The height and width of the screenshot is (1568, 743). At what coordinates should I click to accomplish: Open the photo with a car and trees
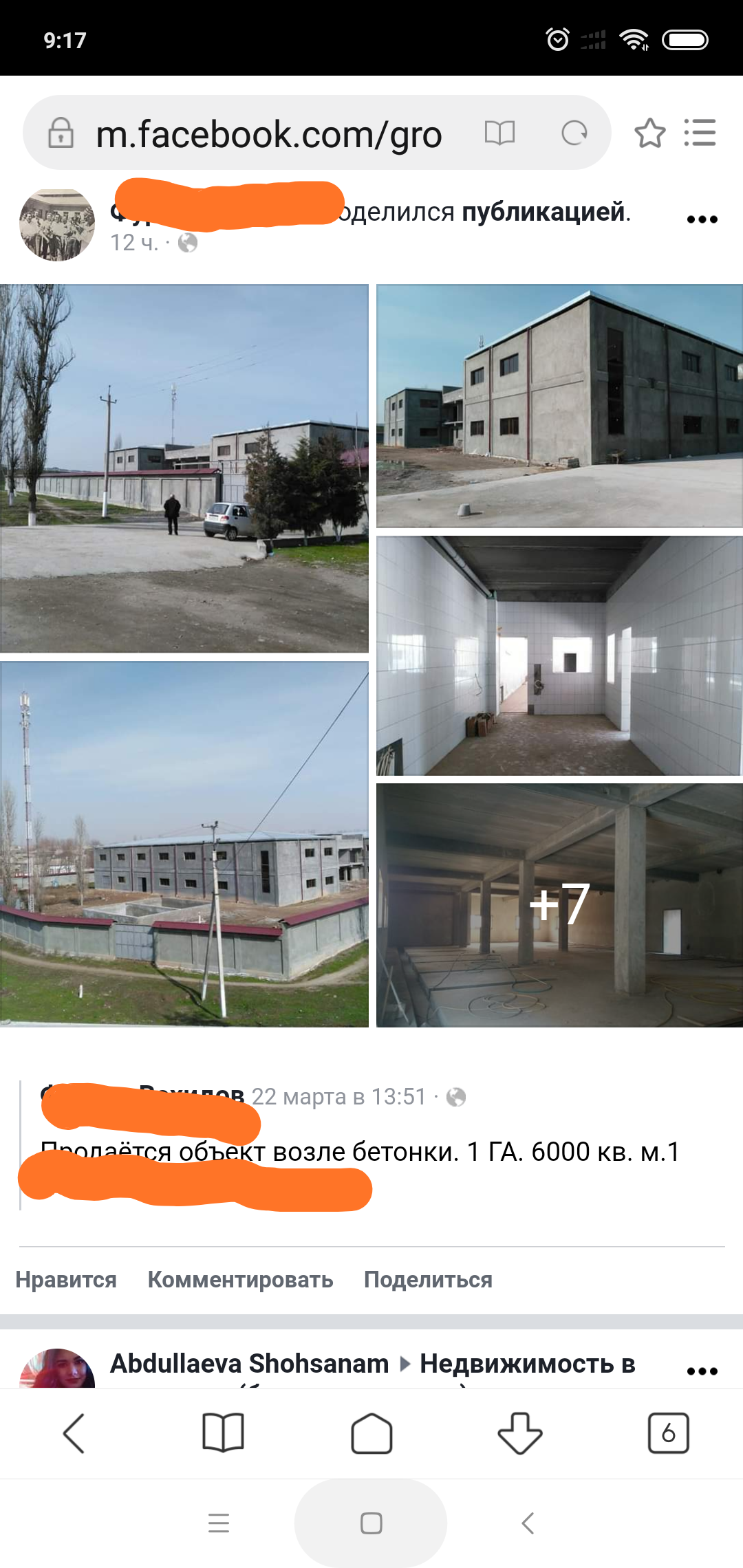click(x=184, y=468)
